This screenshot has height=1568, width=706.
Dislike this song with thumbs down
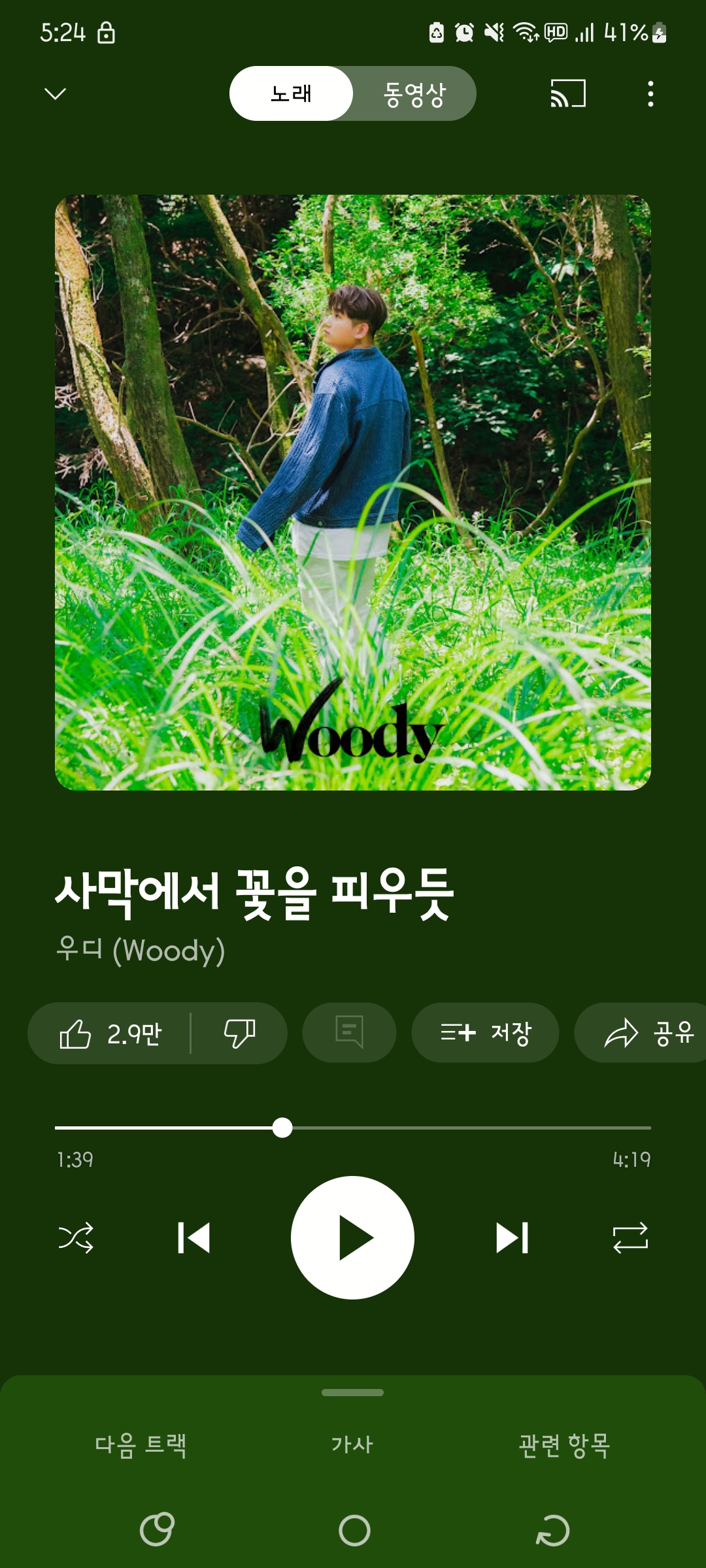pos(239,1034)
